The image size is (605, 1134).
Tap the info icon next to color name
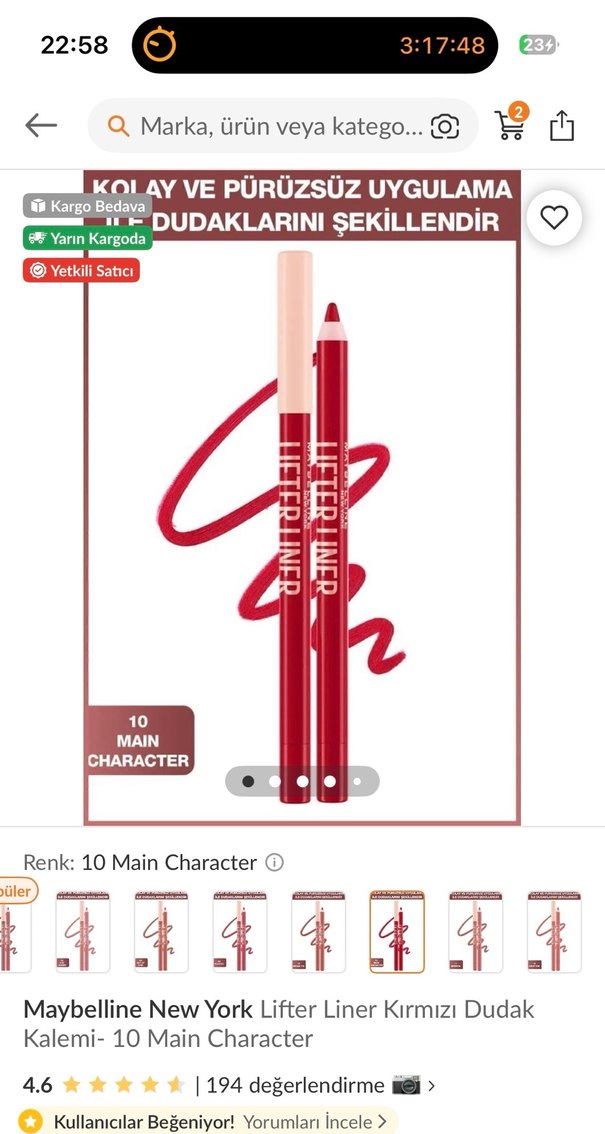[275, 862]
